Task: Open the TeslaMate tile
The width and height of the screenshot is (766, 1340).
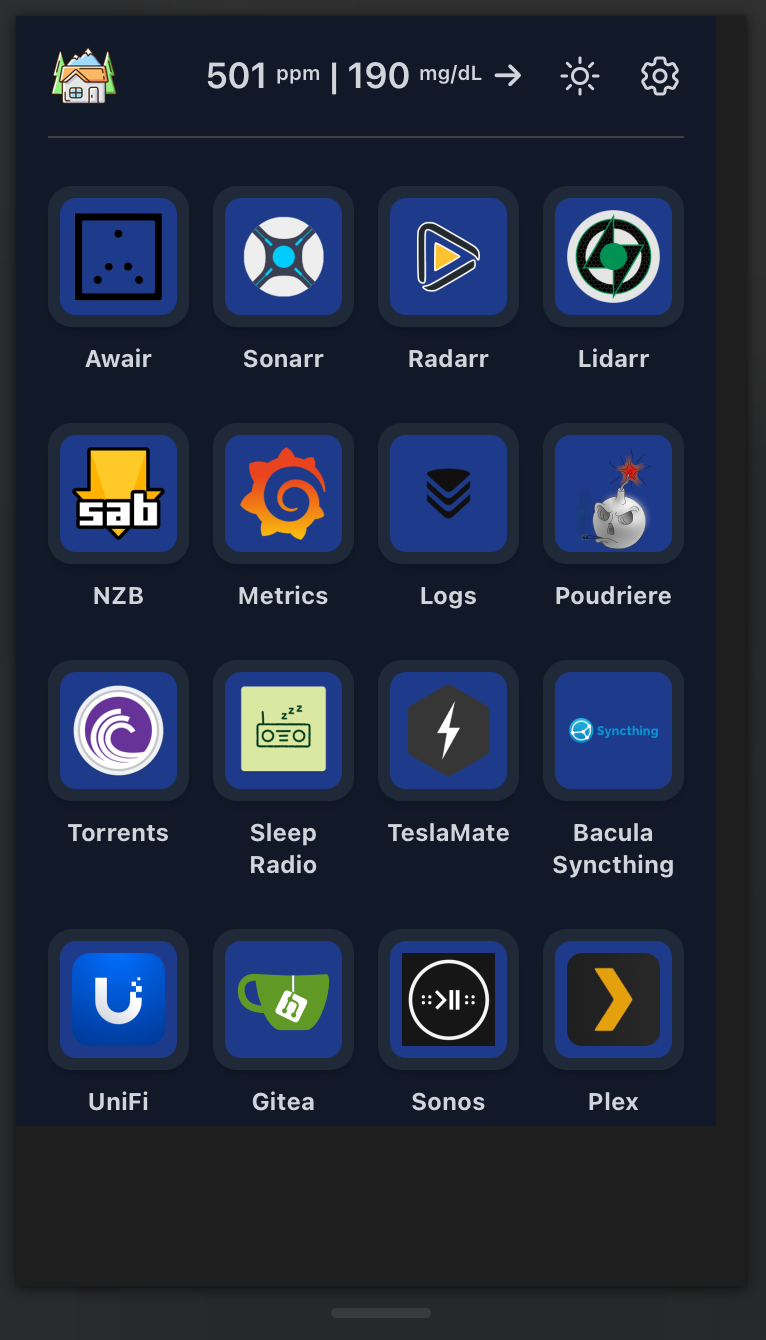Action: coord(448,731)
